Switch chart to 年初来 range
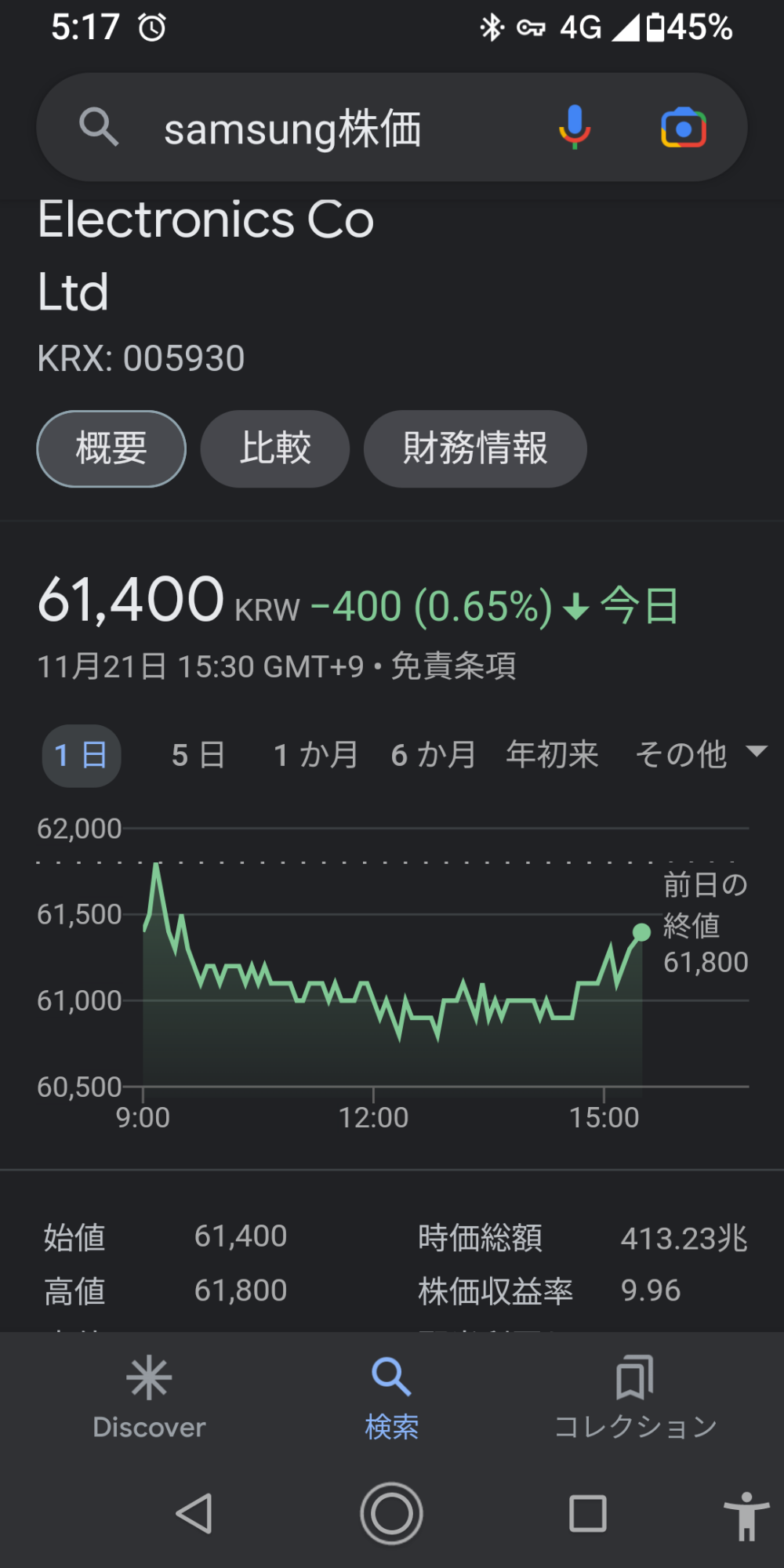 pos(553,756)
